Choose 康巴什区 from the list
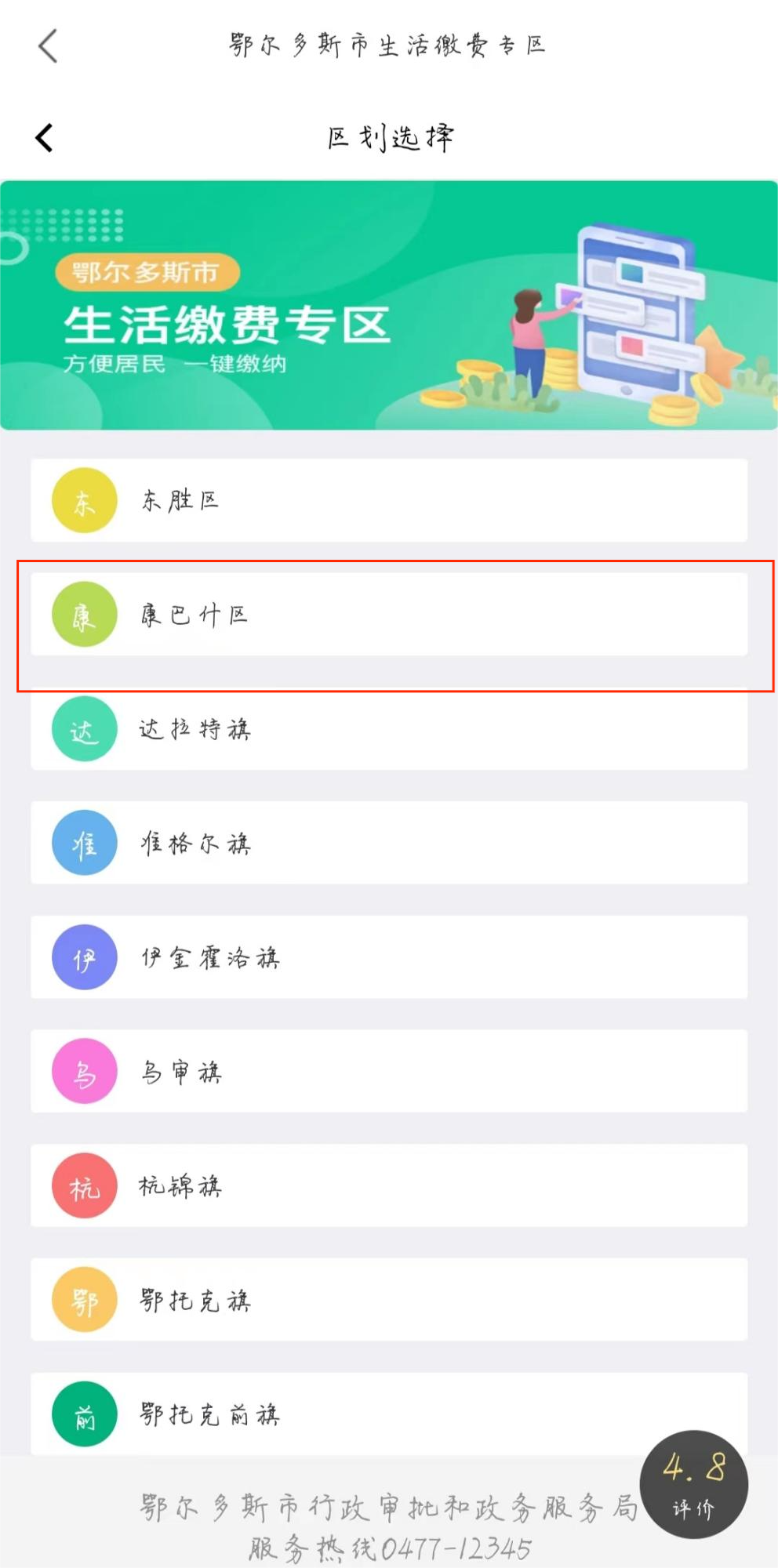Screen dimensions: 778x1568 tap(389, 615)
